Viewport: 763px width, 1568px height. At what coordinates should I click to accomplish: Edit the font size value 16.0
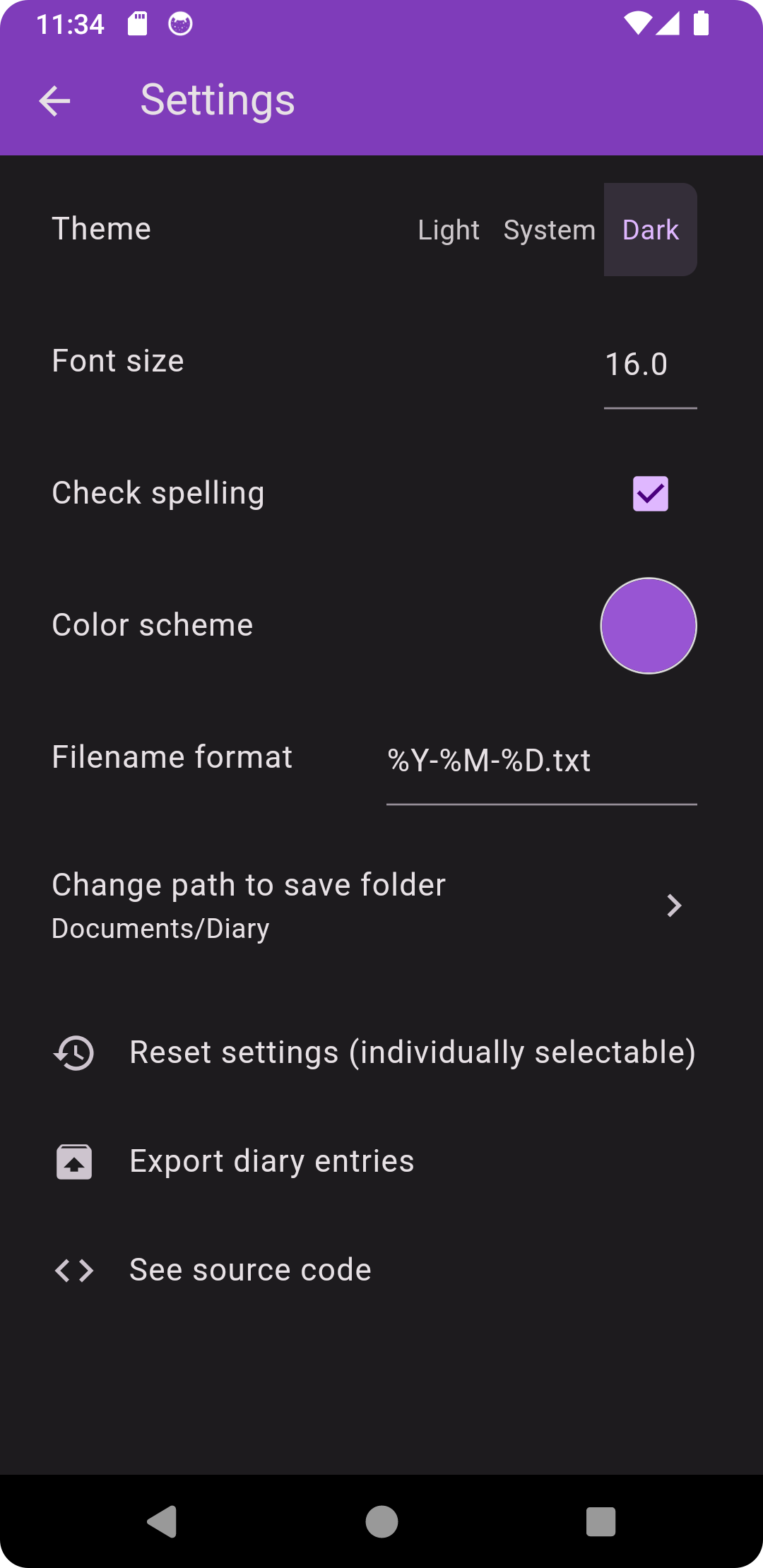[637, 364]
